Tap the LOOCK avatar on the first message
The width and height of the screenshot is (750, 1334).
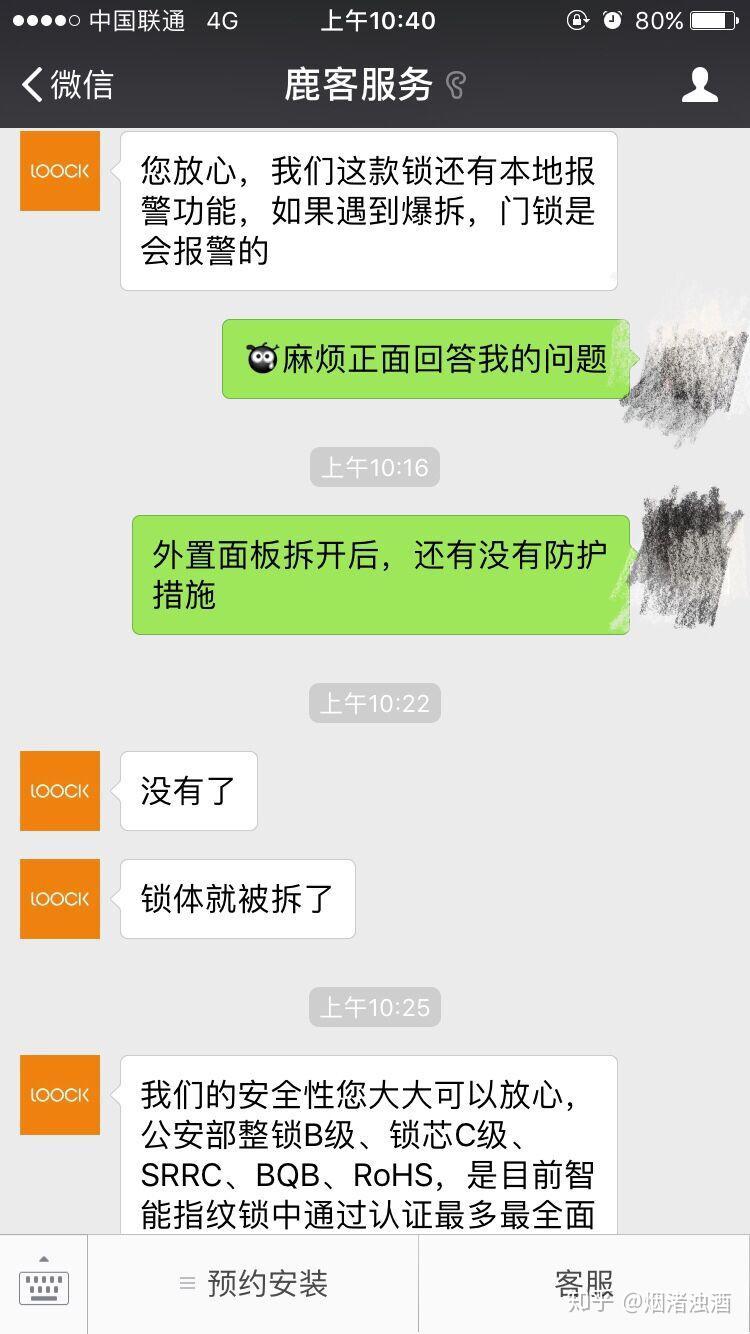coord(59,170)
